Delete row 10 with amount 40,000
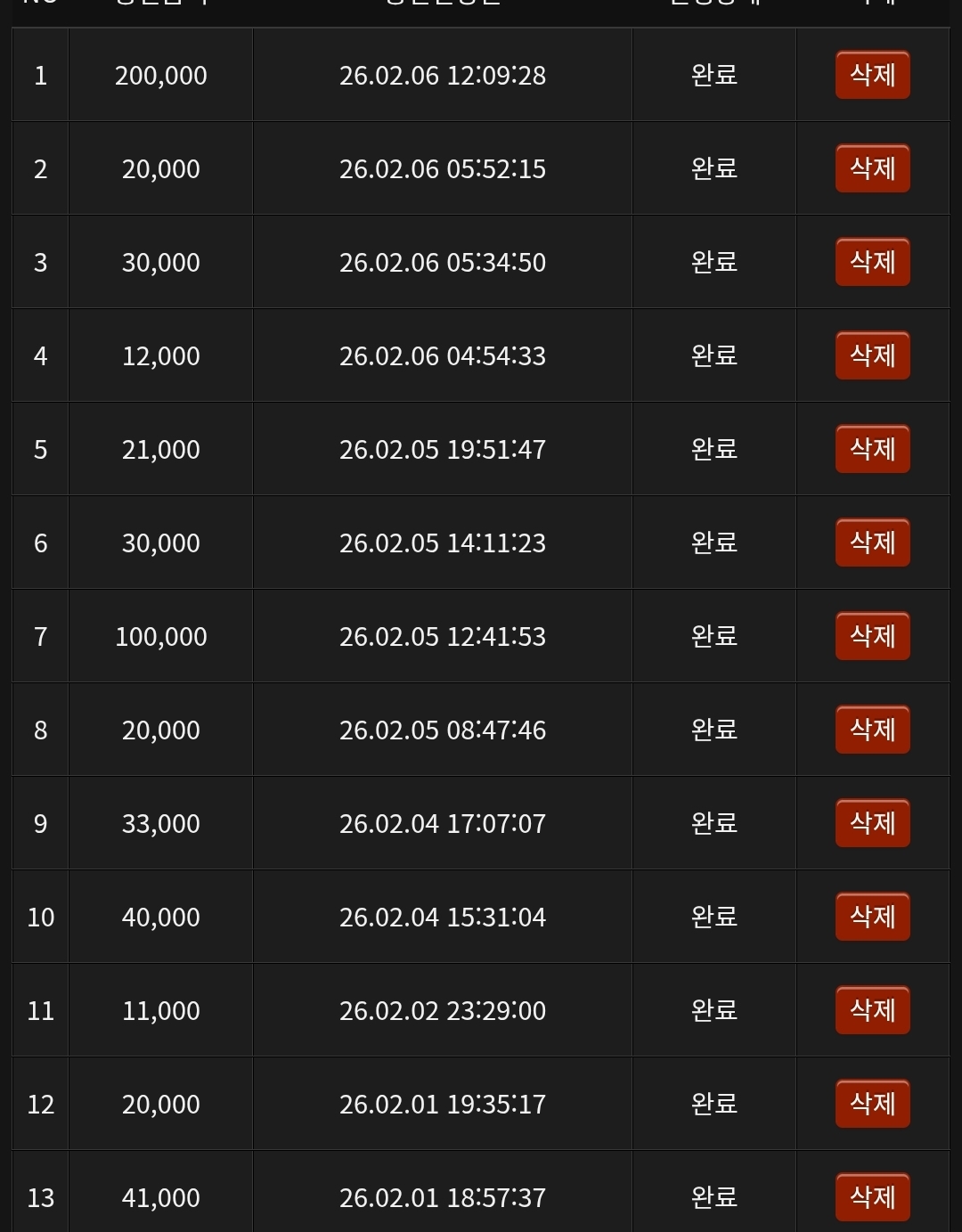 (x=872, y=917)
